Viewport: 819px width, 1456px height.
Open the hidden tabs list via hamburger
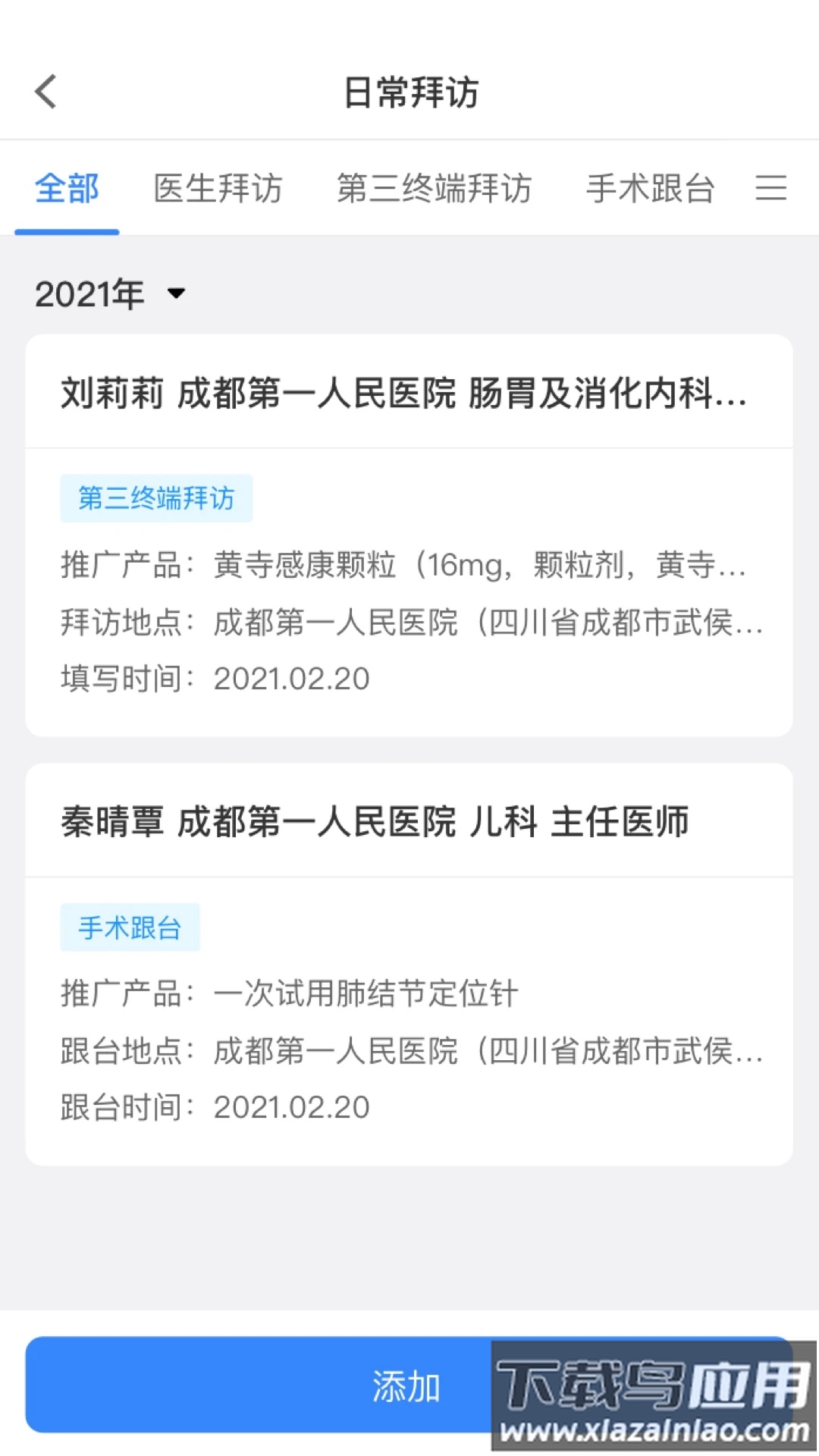point(772,190)
